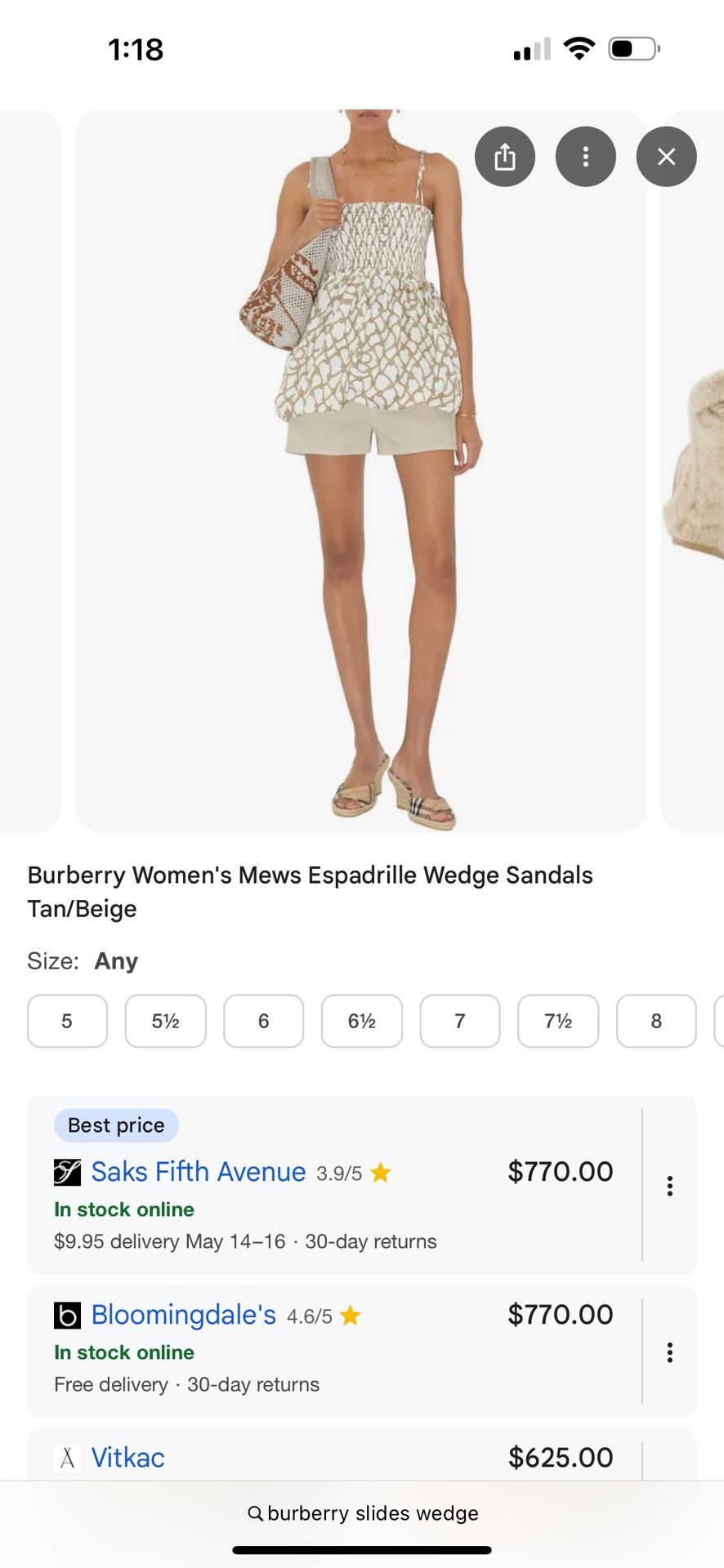Select the size 5 chip
724x1568 pixels.
(67, 1021)
